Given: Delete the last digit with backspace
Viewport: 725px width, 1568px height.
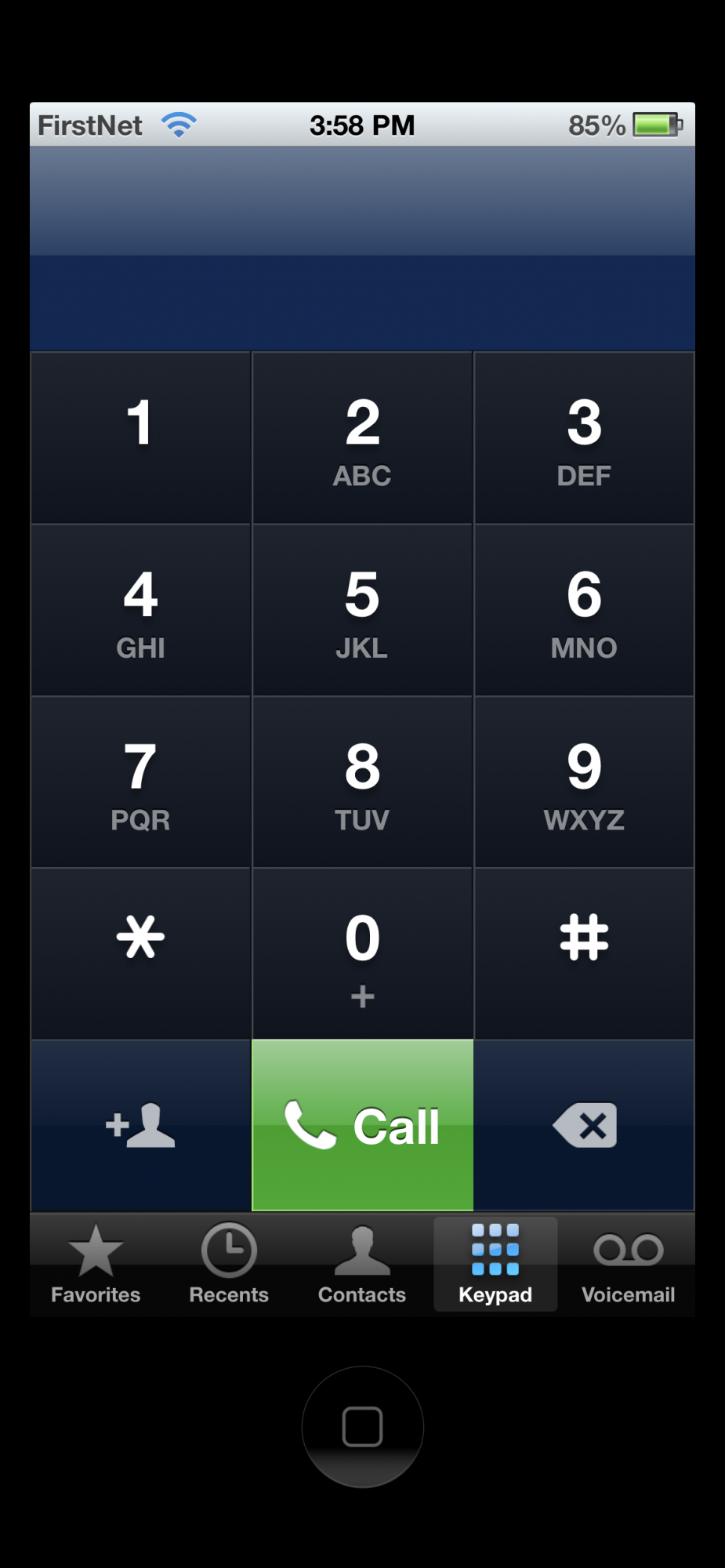Looking at the screenshot, I should (x=584, y=1125).
